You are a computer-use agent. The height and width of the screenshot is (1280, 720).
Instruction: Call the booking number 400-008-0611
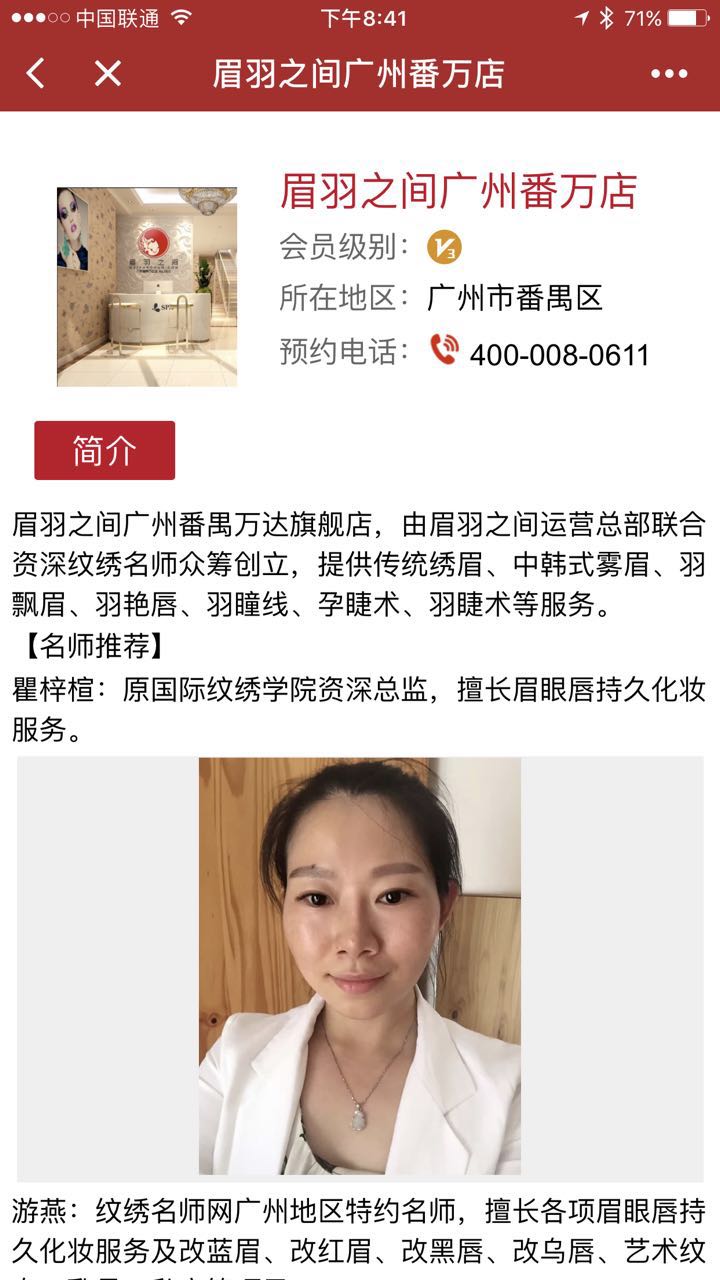coord(558,355)
